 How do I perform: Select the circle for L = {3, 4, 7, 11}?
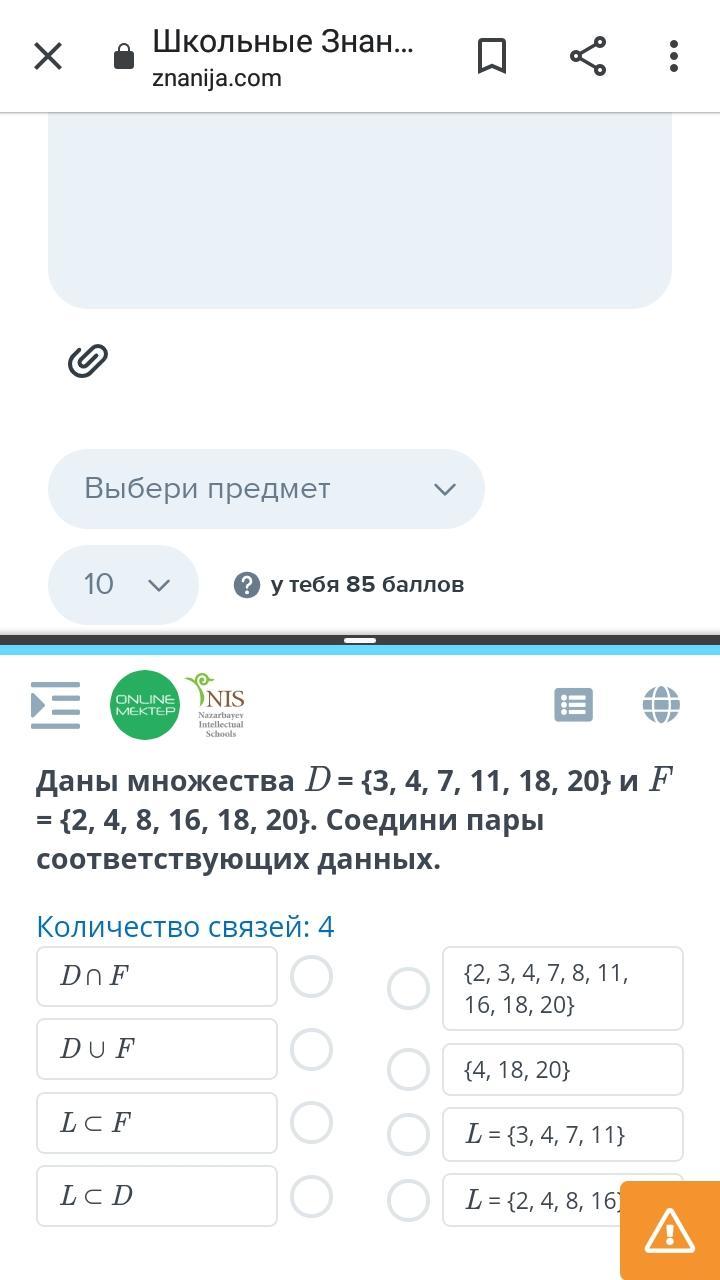tap(408, 1135)
